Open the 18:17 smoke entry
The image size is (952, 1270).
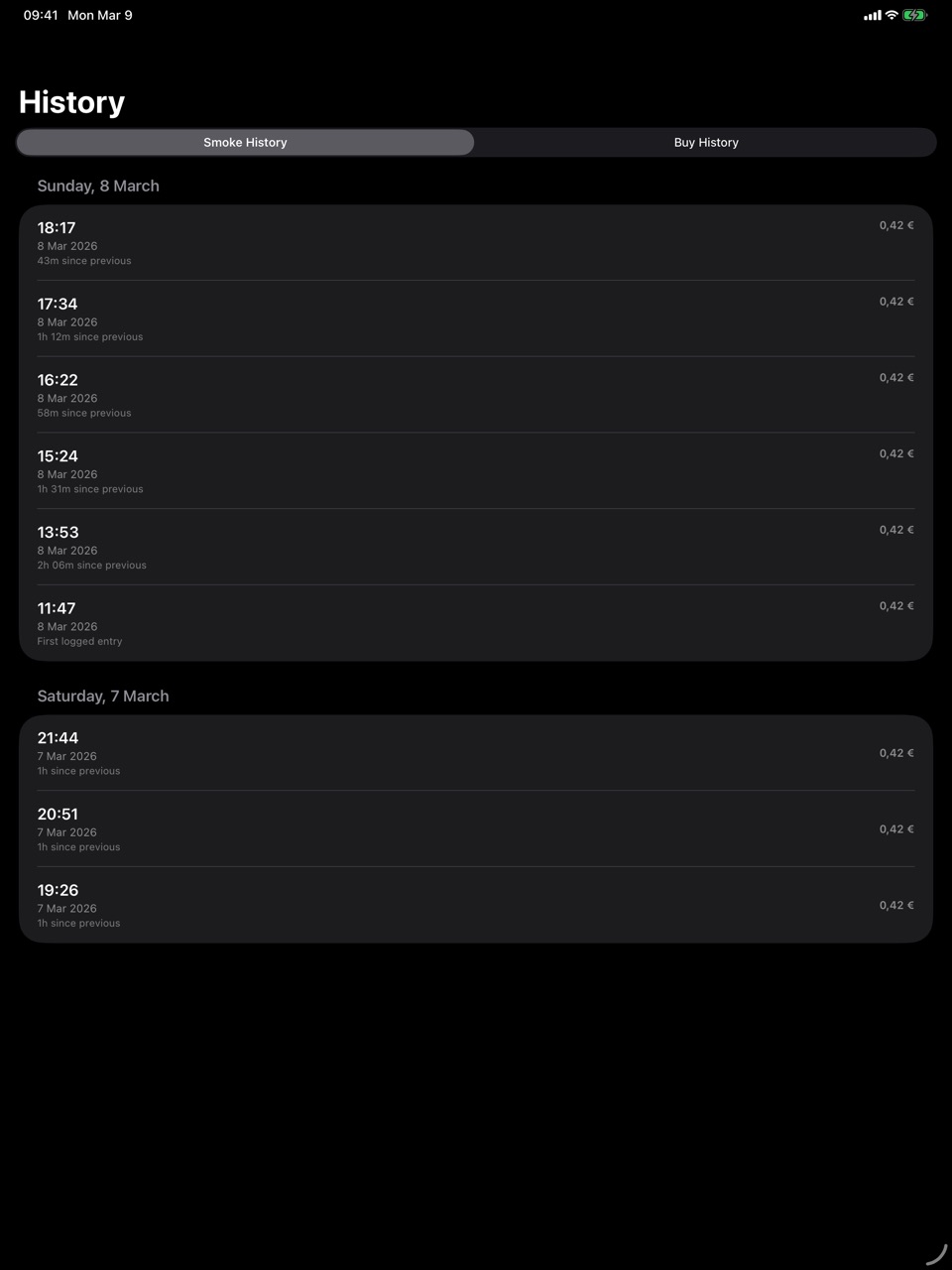pyautogui.click(x=476, y=241)
